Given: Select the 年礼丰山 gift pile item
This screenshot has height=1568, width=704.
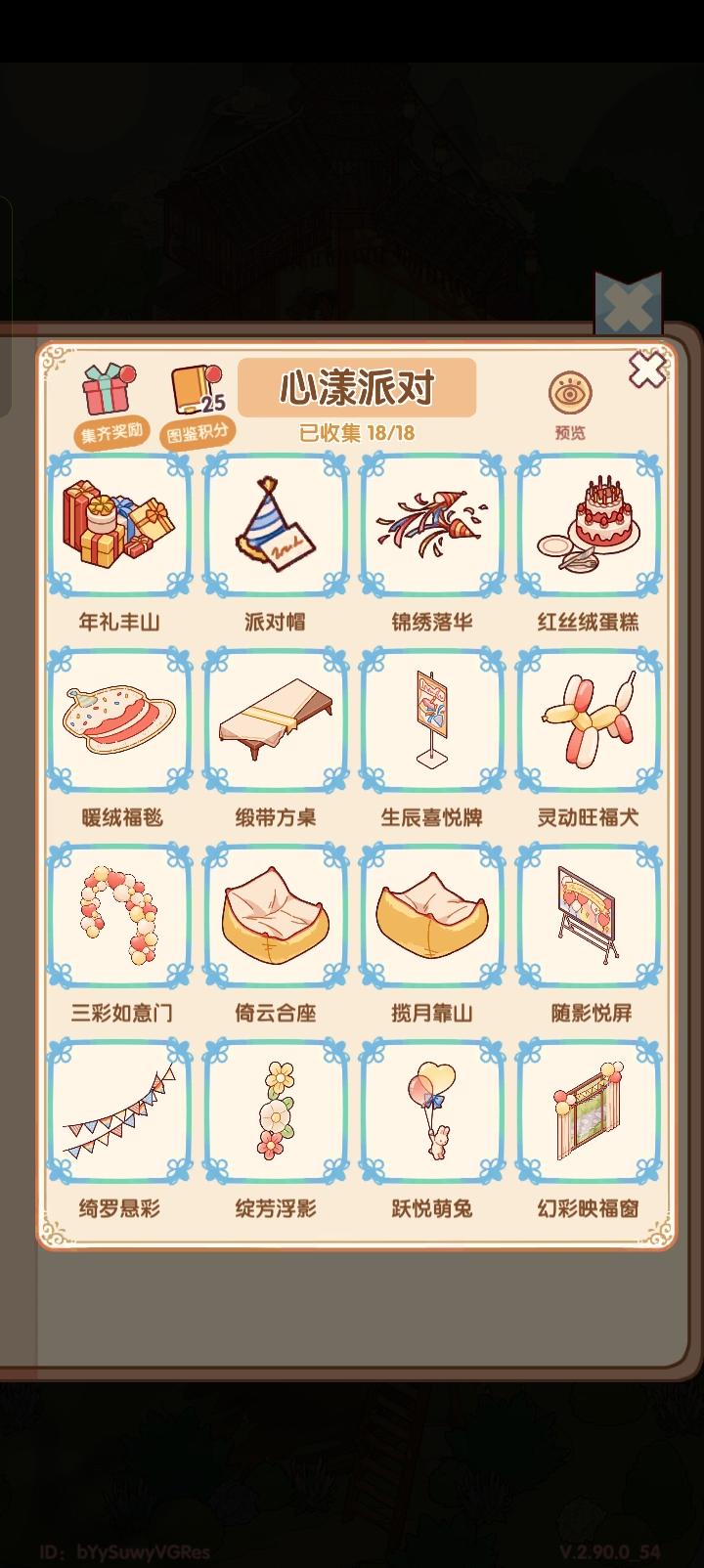Looking at the screenshot, I should point(119,525).
